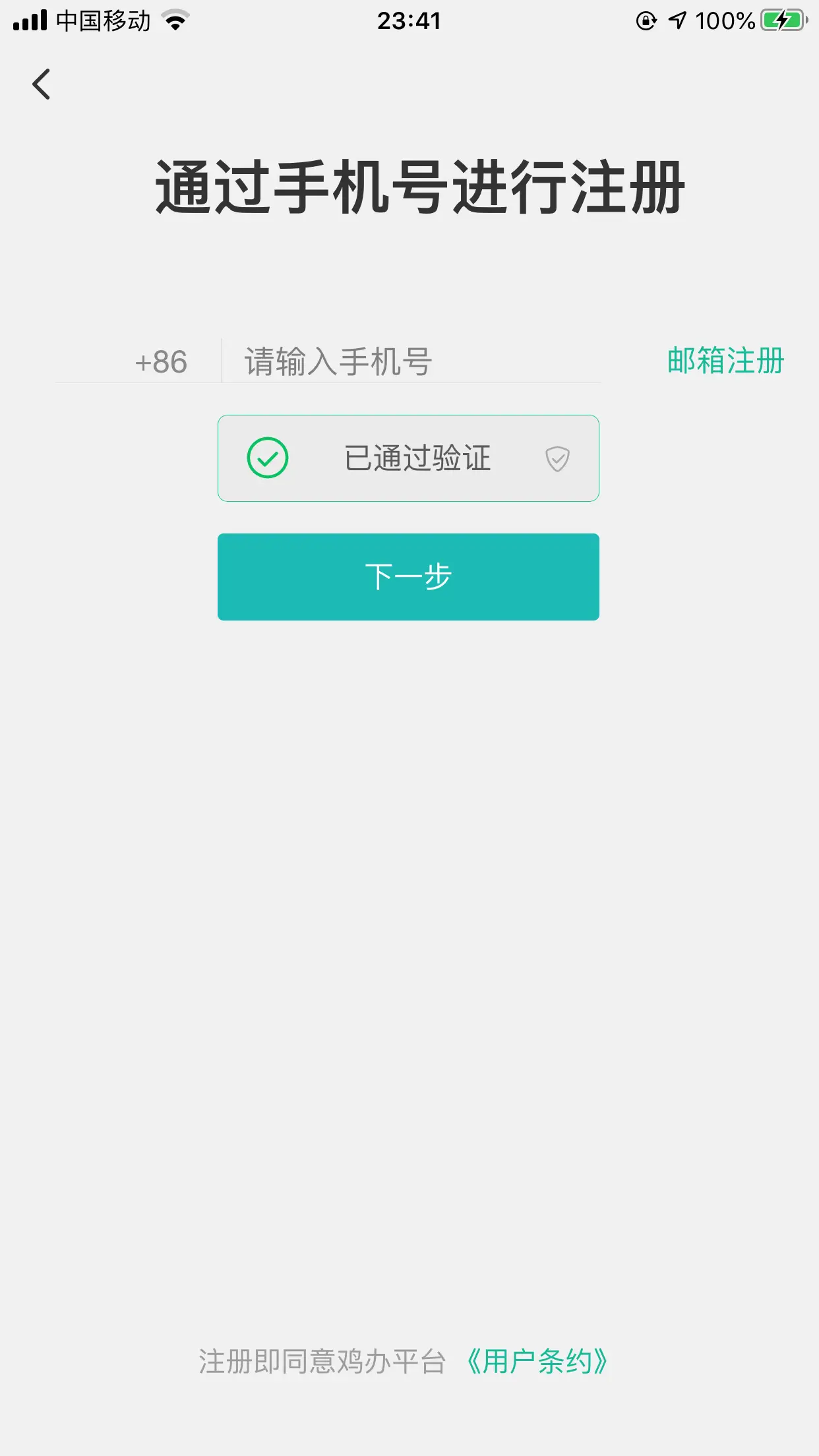The image size is (819, 1456).
Task: Open the 《用户条约》 user agreement link
Action: tap(536, 1361)
